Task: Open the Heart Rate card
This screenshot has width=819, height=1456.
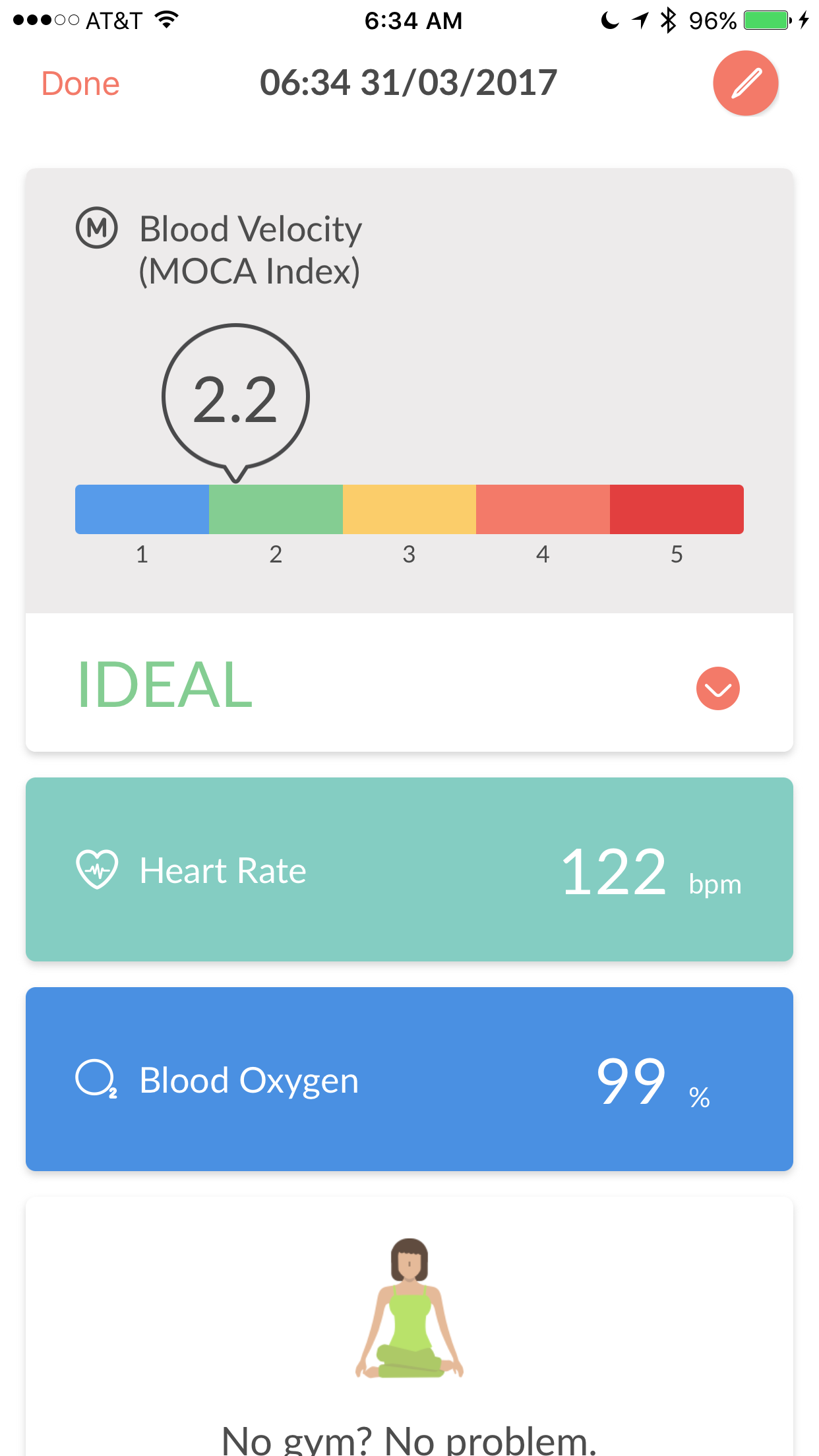Action: (409, 869)
